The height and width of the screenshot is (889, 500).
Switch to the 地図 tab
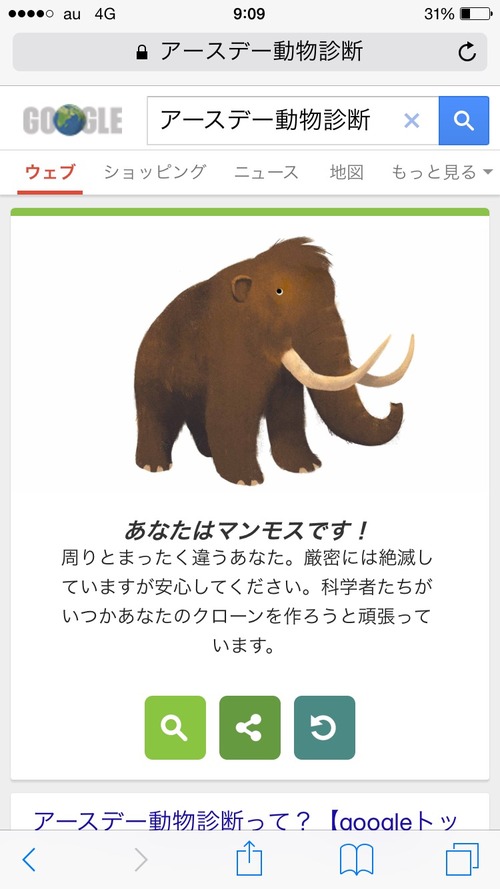[346, 172]
